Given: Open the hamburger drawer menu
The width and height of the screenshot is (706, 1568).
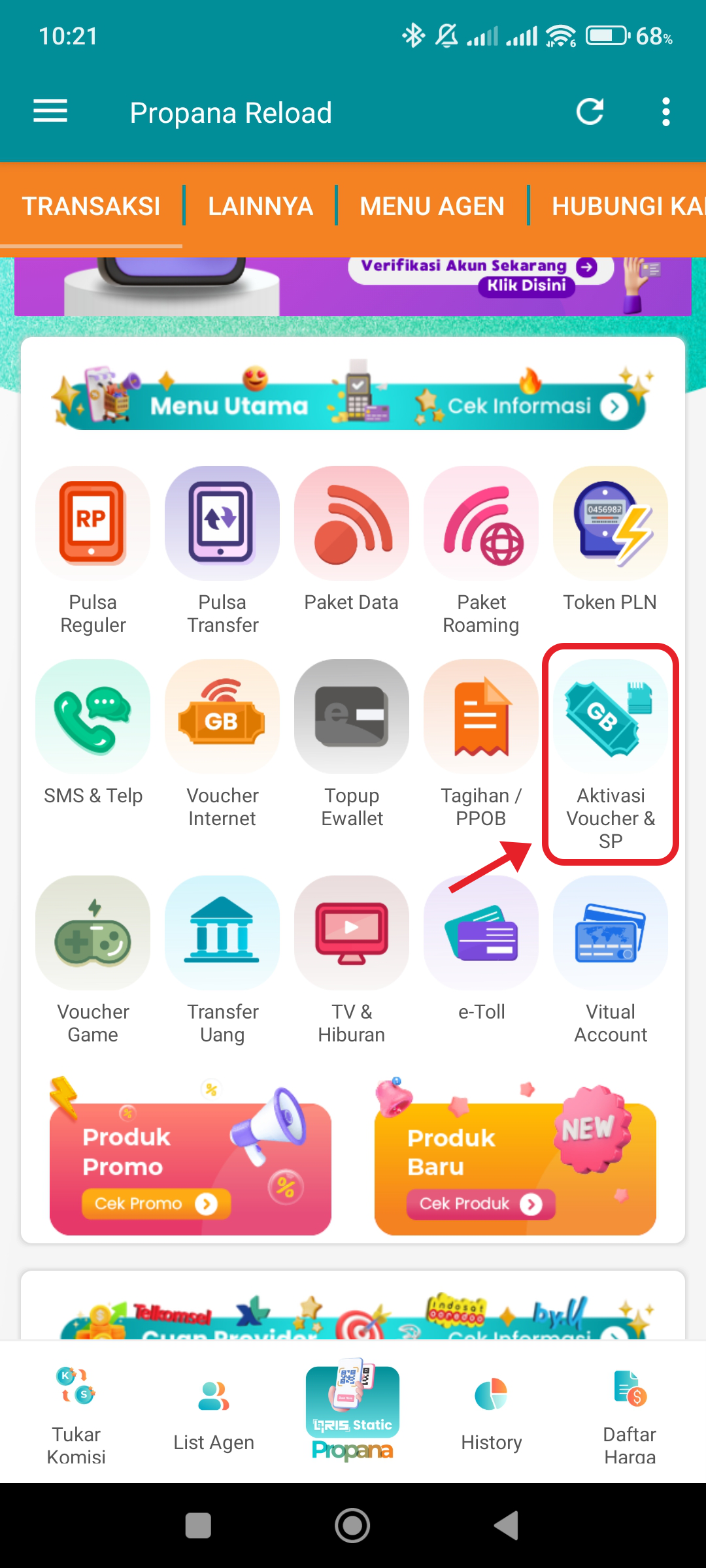Looking at the screenshot, I should tap(50, 112).
